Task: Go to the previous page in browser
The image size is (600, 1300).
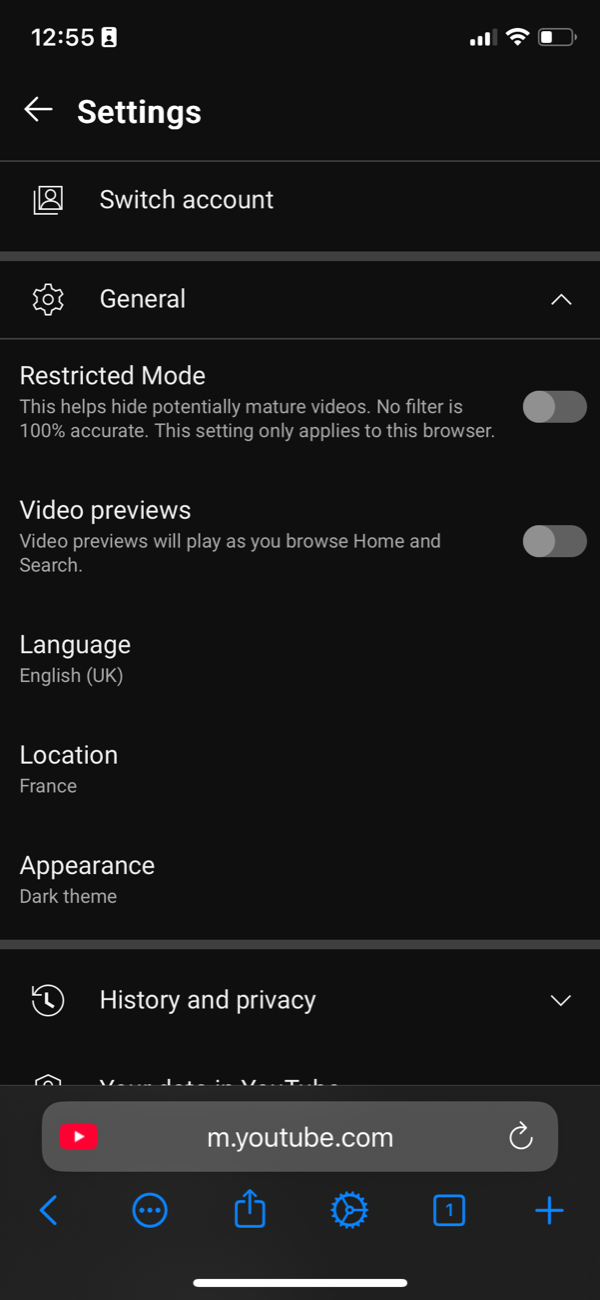Action: 48,1211
